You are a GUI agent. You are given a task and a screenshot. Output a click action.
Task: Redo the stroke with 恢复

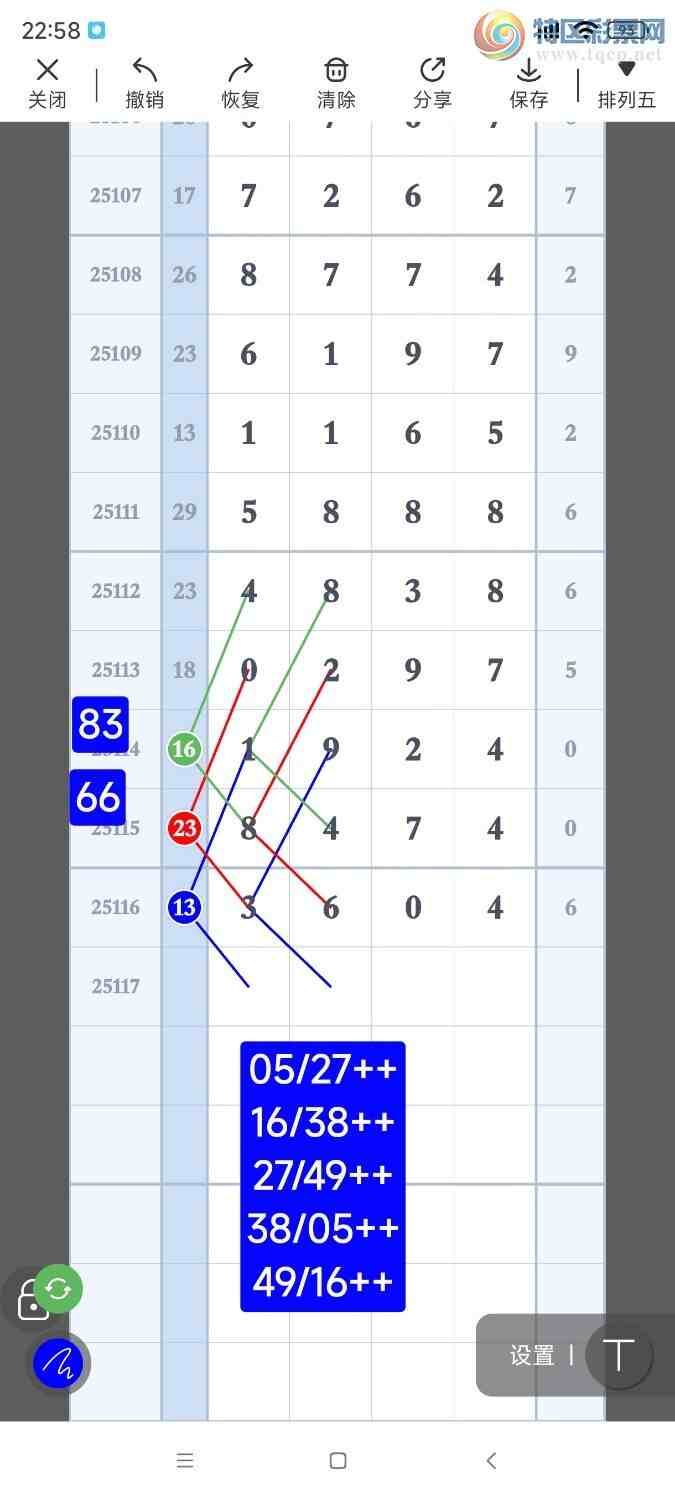241,82
